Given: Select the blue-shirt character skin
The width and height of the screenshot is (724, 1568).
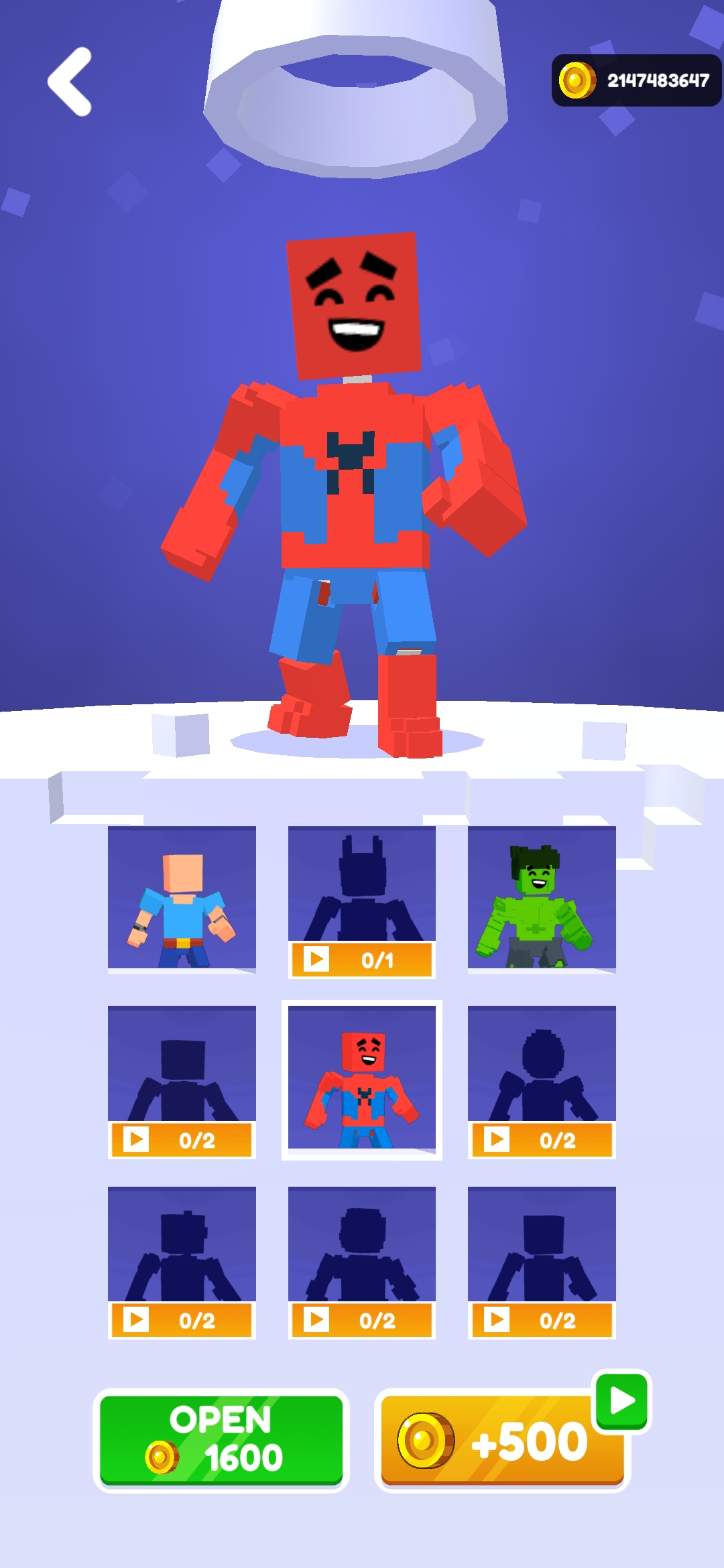Looking at the screenshot, I should coord(182,899).
